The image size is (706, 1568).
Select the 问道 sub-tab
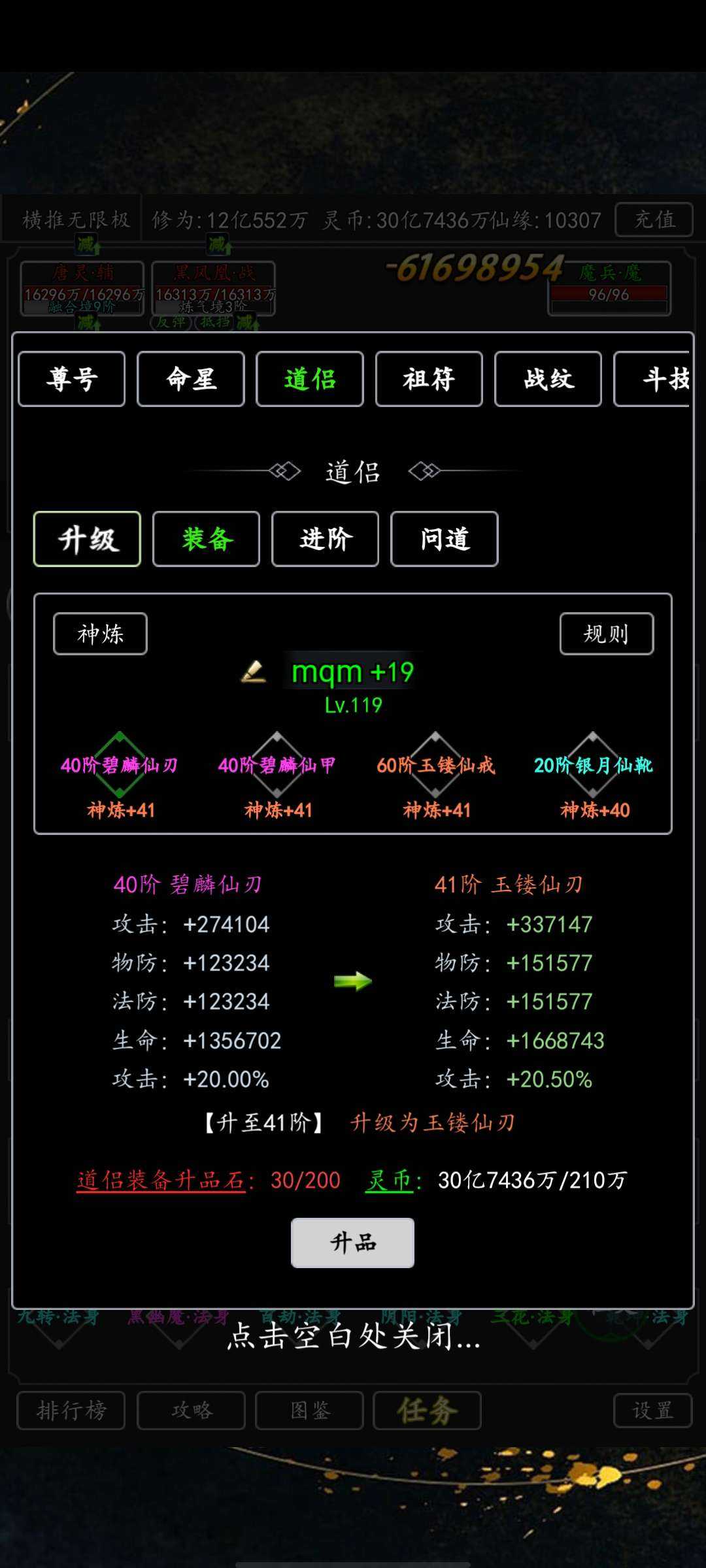pyautogui.click(x=444, y=539)
